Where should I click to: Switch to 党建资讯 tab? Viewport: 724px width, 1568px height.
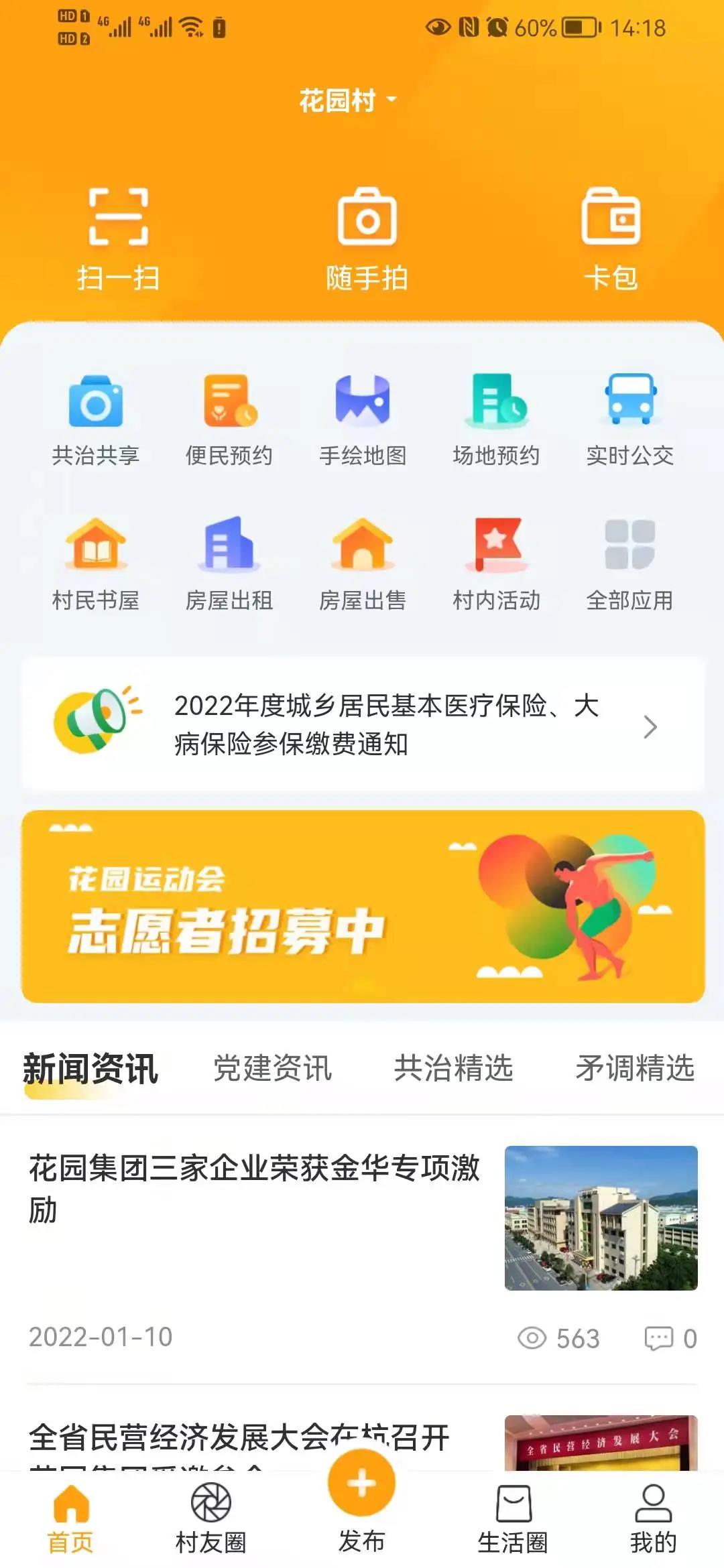[x=272, y=1068]
